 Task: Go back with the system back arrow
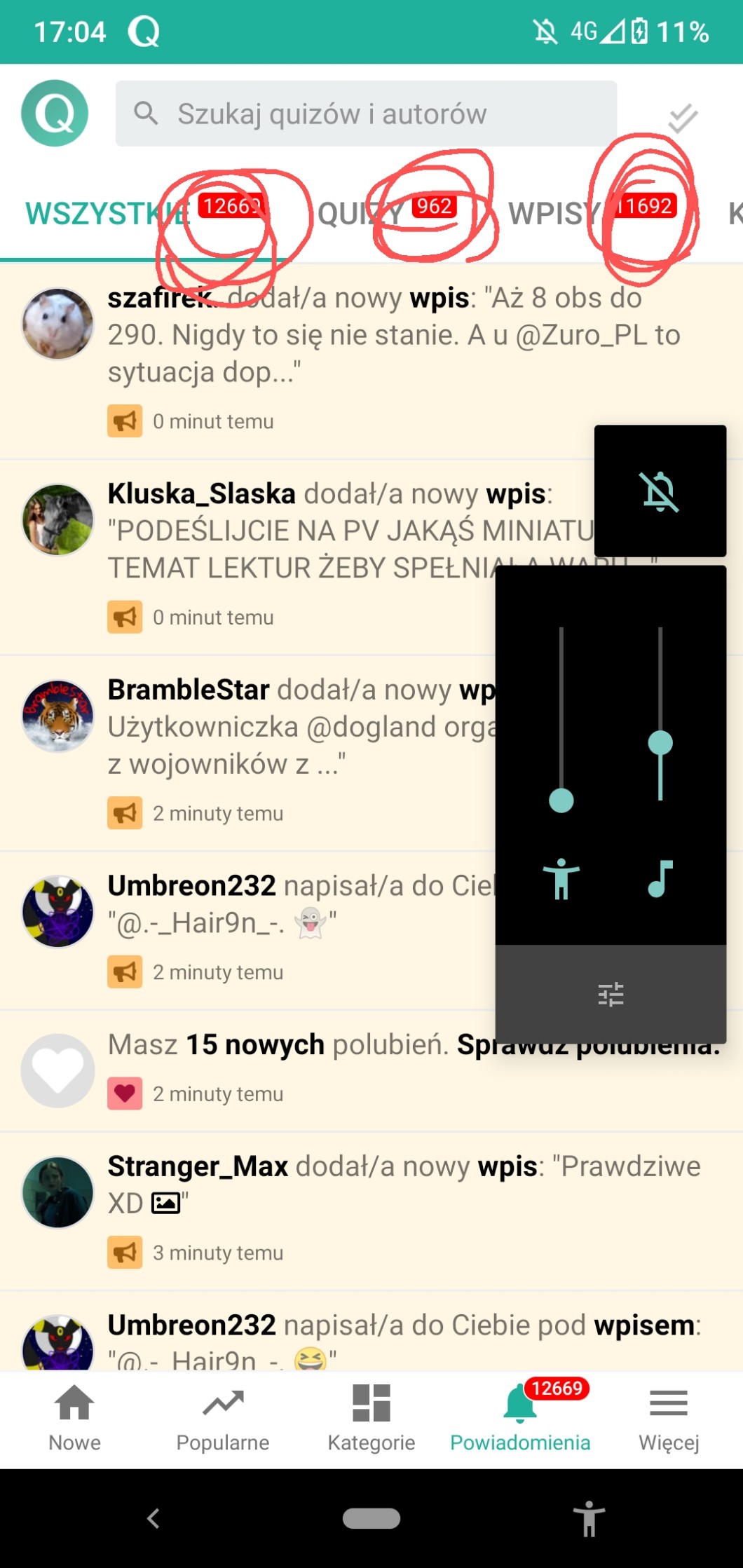tap(154, 1518)
